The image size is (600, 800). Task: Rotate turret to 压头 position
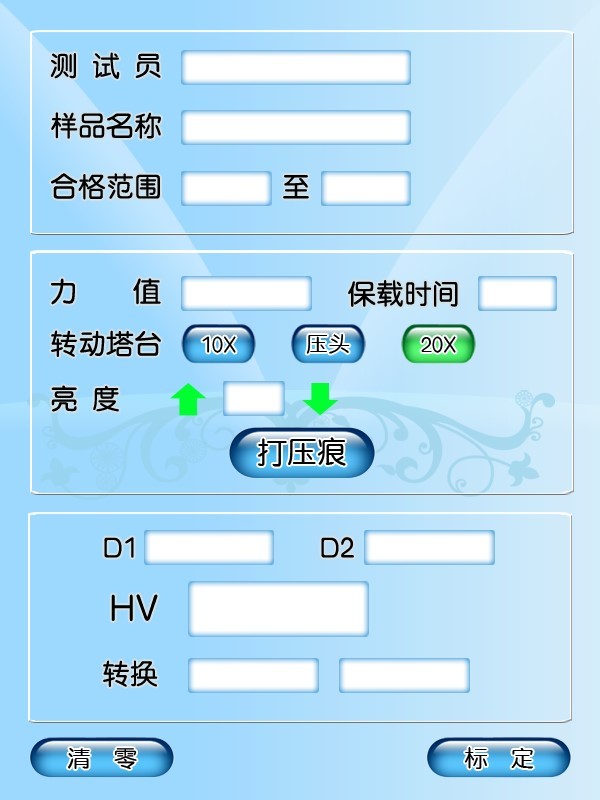[328, 345]
